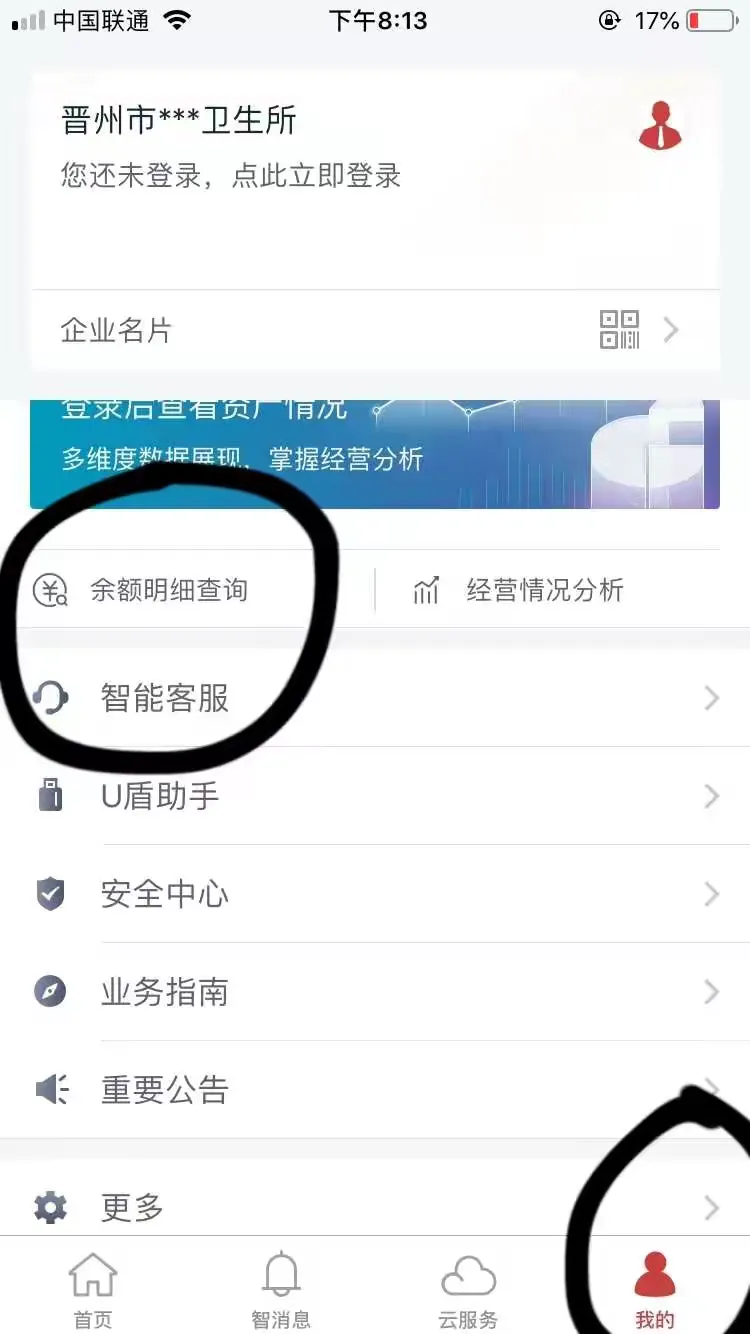
Task: Tap the smart customer service (智能客服) headset icon
Action: [50, 698]
